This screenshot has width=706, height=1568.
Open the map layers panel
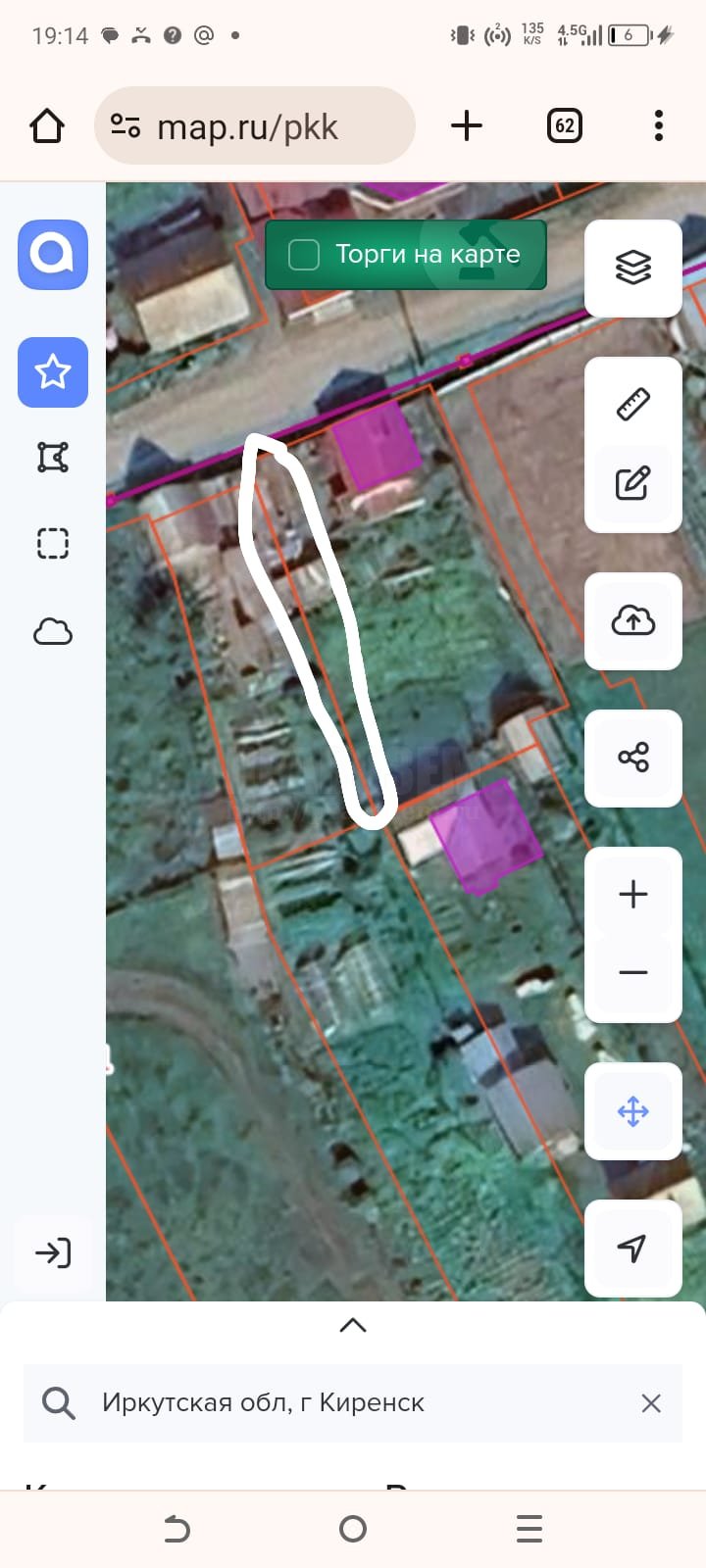point(633,268)
